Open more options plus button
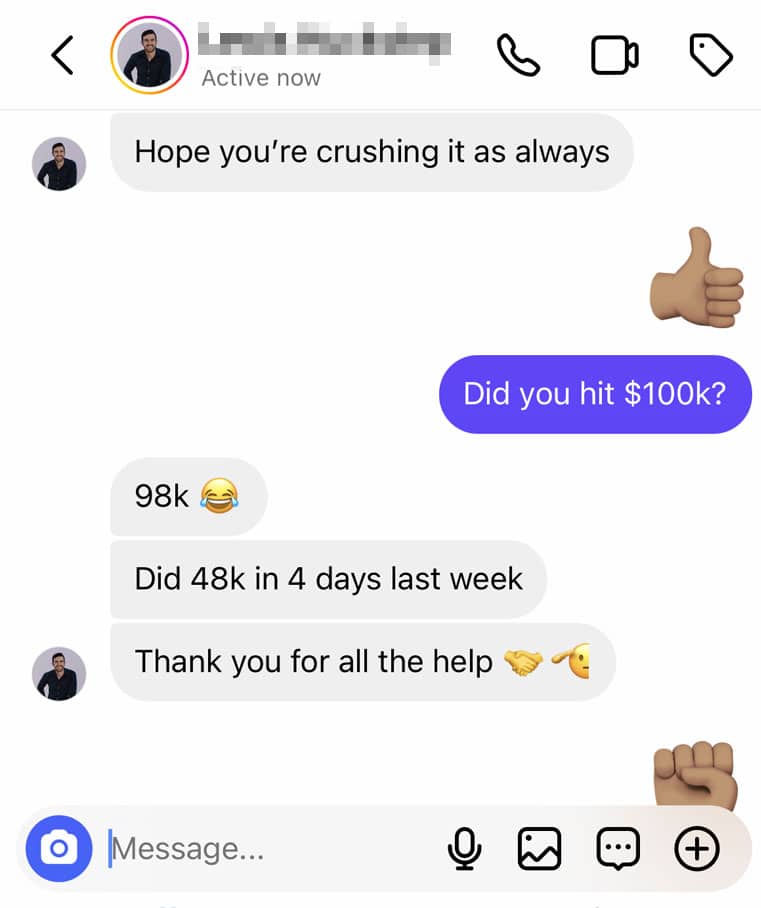761x908 pixels. pos(697,849)
